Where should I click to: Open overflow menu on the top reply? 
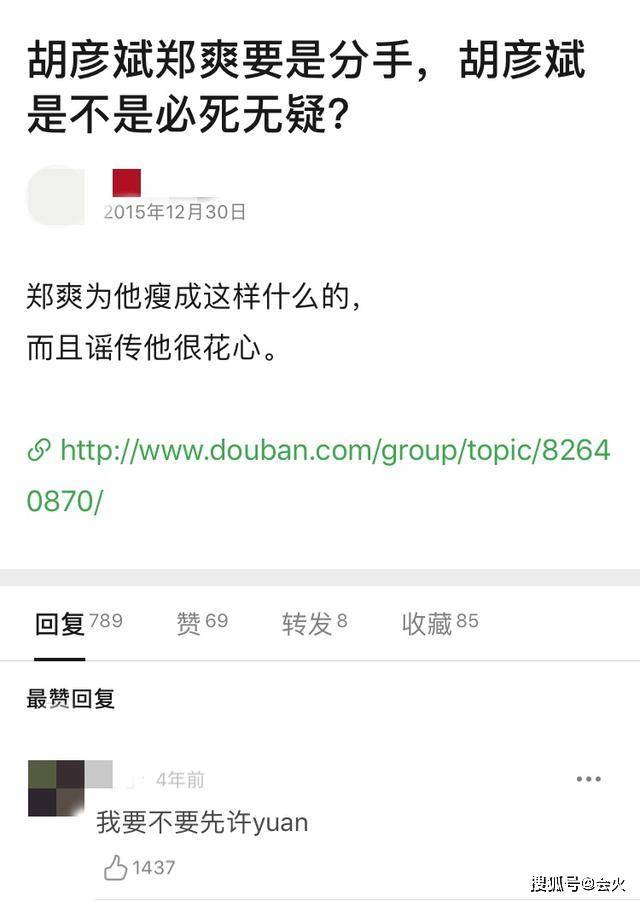pyautogui.click(x=588, y=779)
